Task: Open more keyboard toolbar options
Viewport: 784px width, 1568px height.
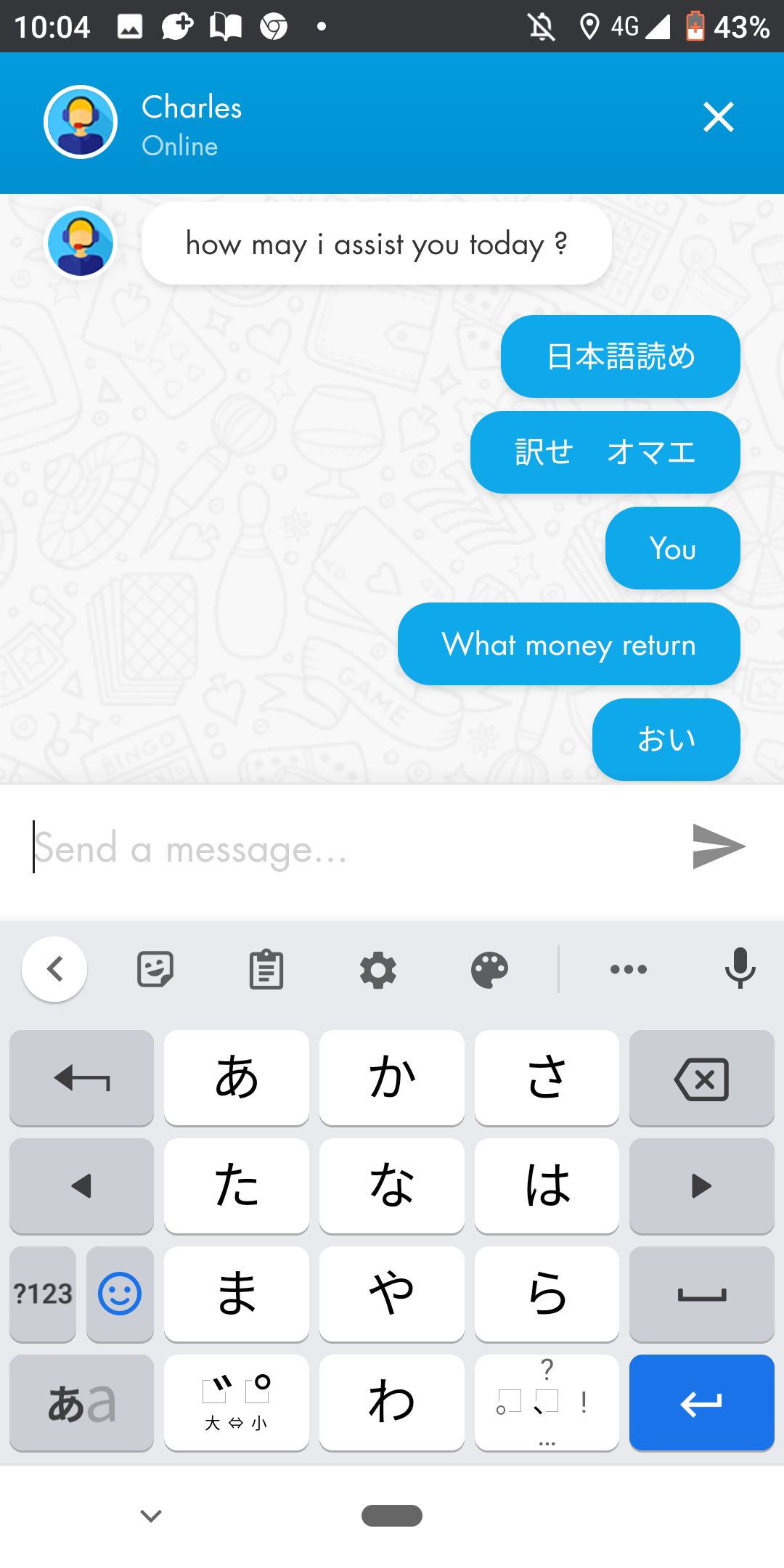Action: tap(629, 969)
